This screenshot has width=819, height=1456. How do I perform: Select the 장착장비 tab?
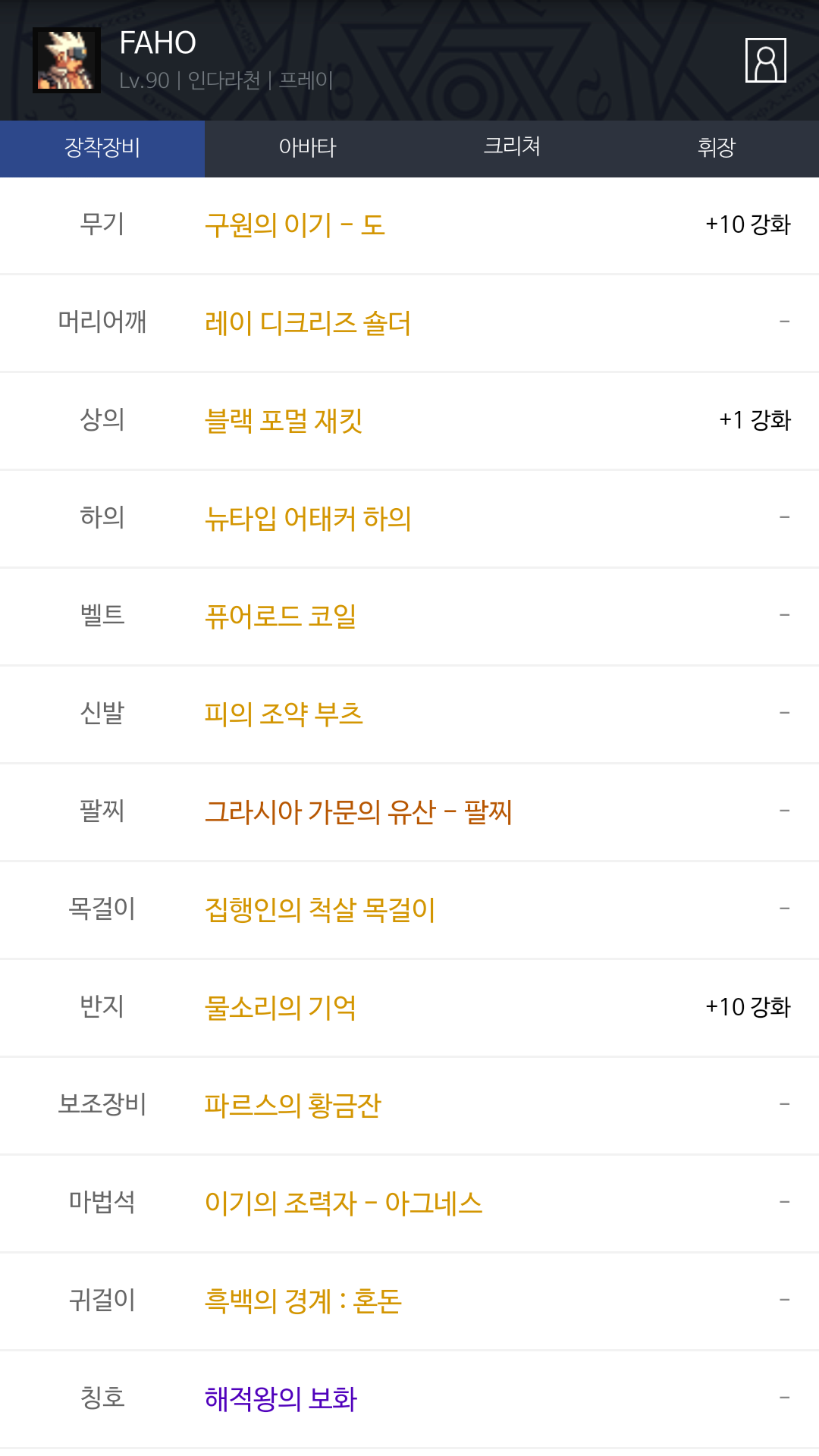102,148
